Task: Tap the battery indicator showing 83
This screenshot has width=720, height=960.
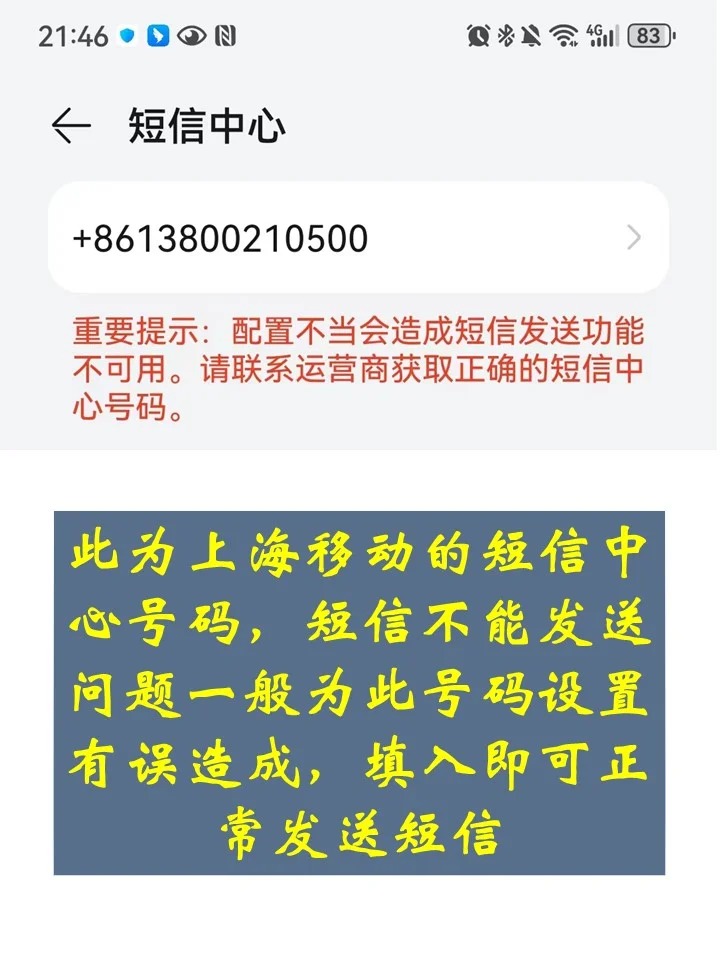Action: (650, 35)
